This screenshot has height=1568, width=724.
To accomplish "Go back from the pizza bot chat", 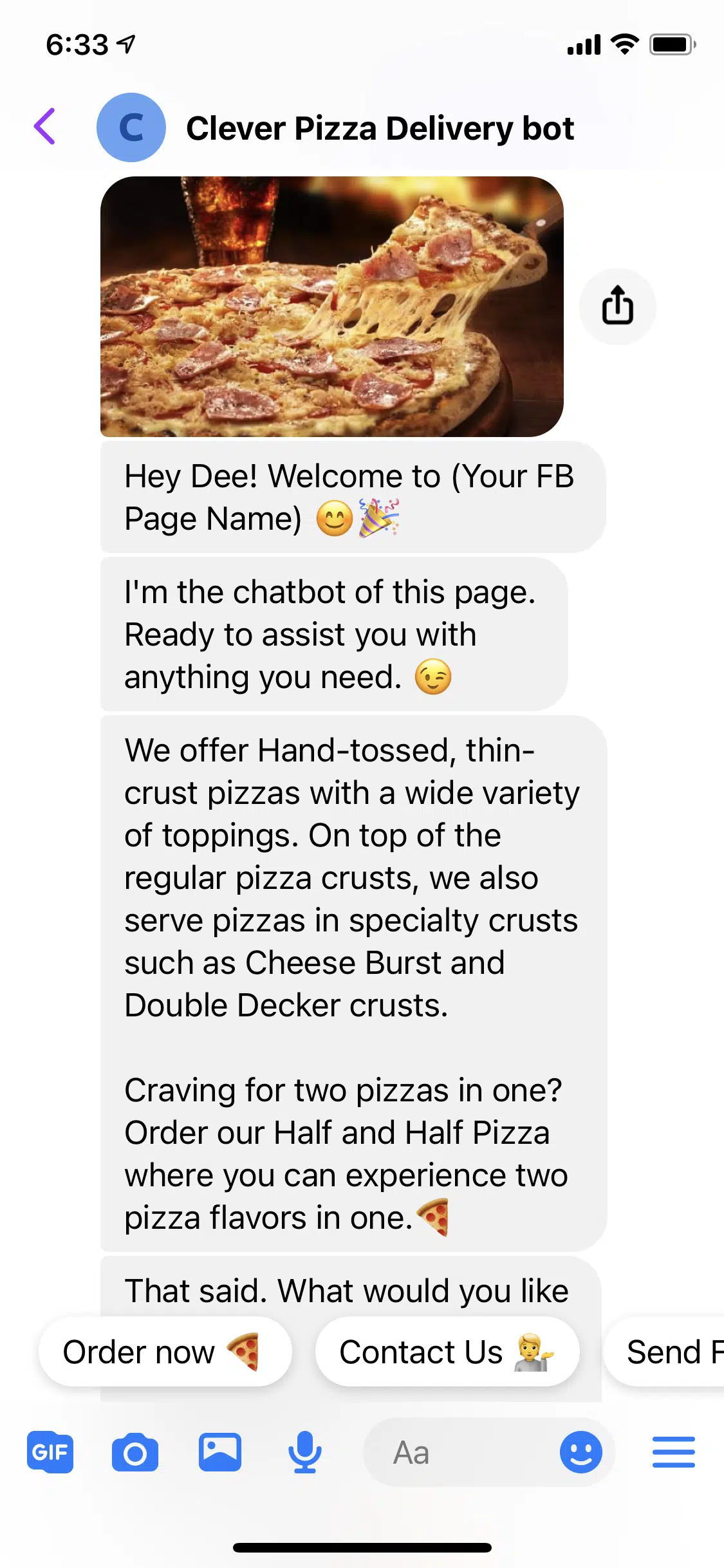I will pos(45,127).
